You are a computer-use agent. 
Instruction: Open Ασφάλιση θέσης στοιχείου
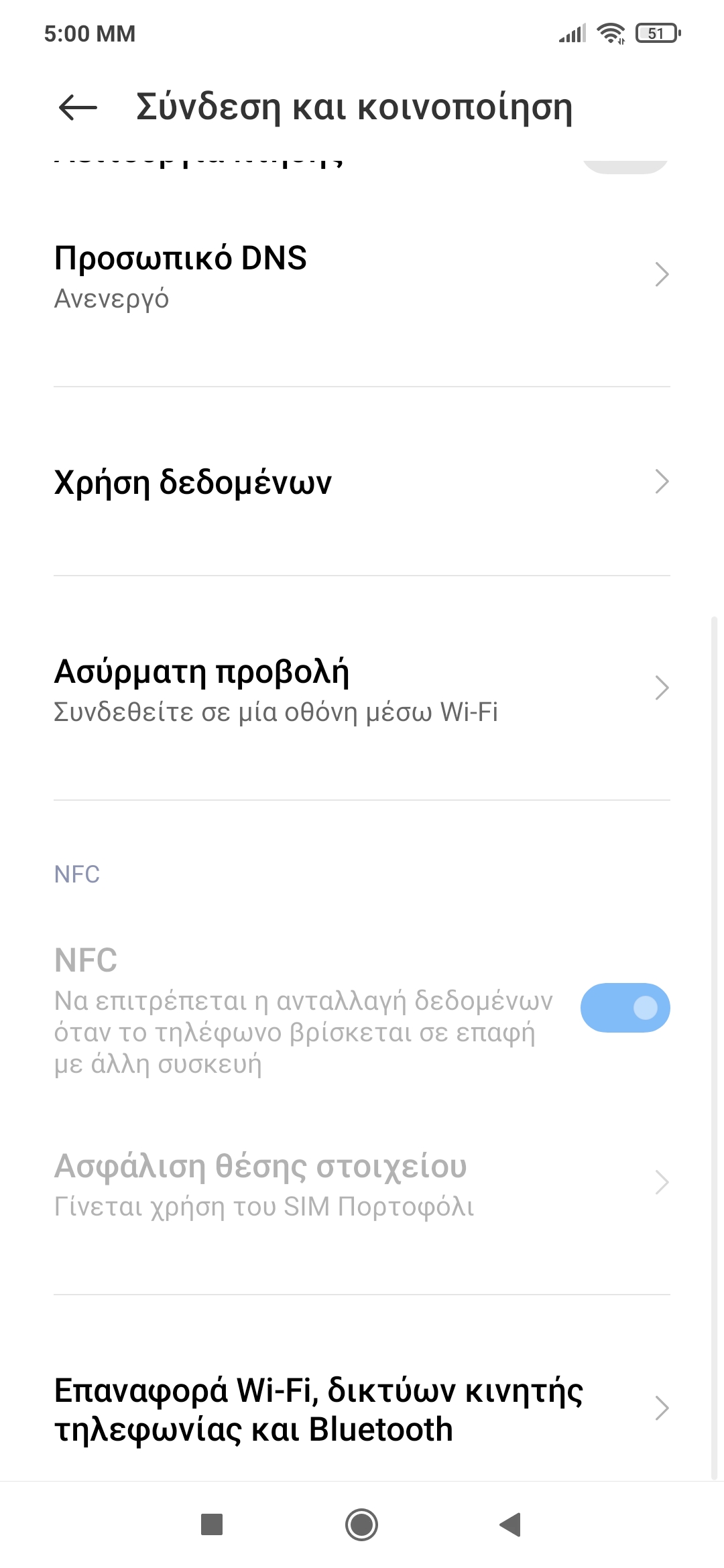[362, 1183]
